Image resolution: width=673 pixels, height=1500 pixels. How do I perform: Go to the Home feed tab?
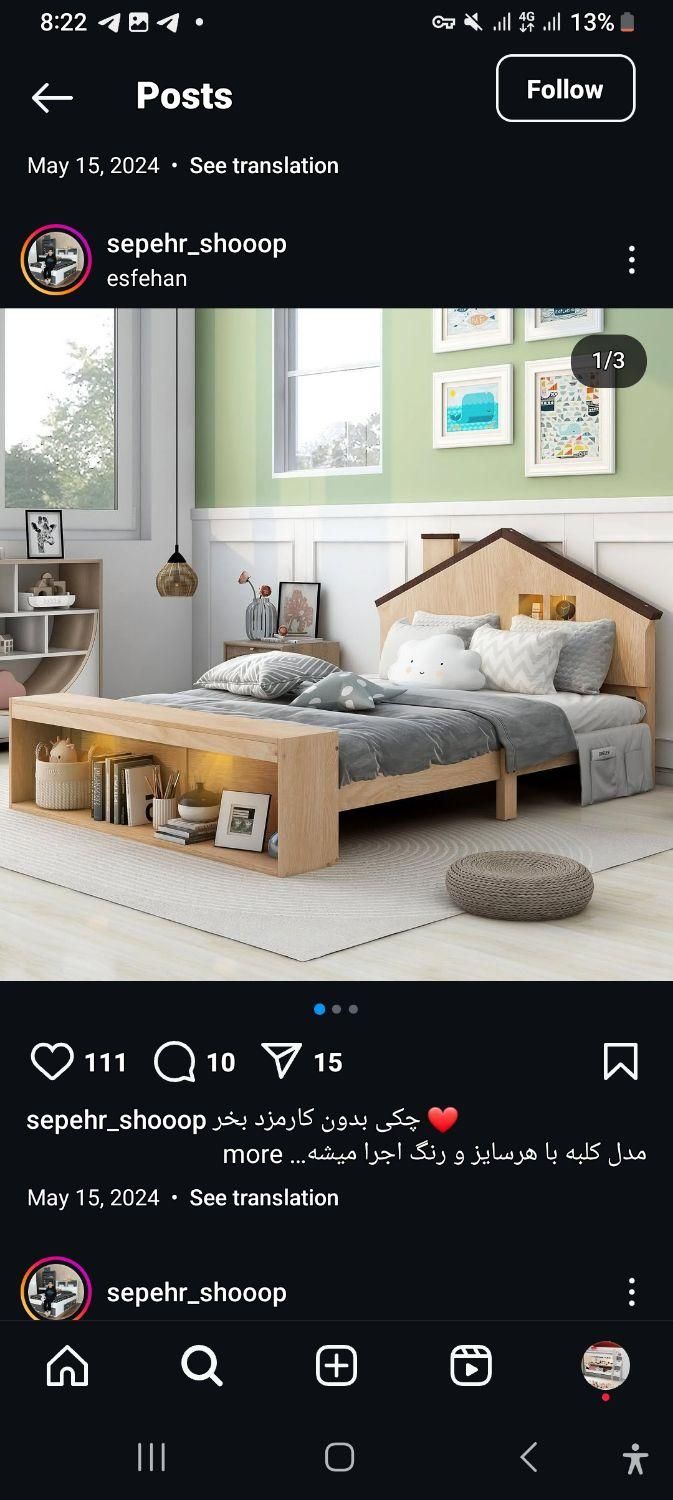68,1365
